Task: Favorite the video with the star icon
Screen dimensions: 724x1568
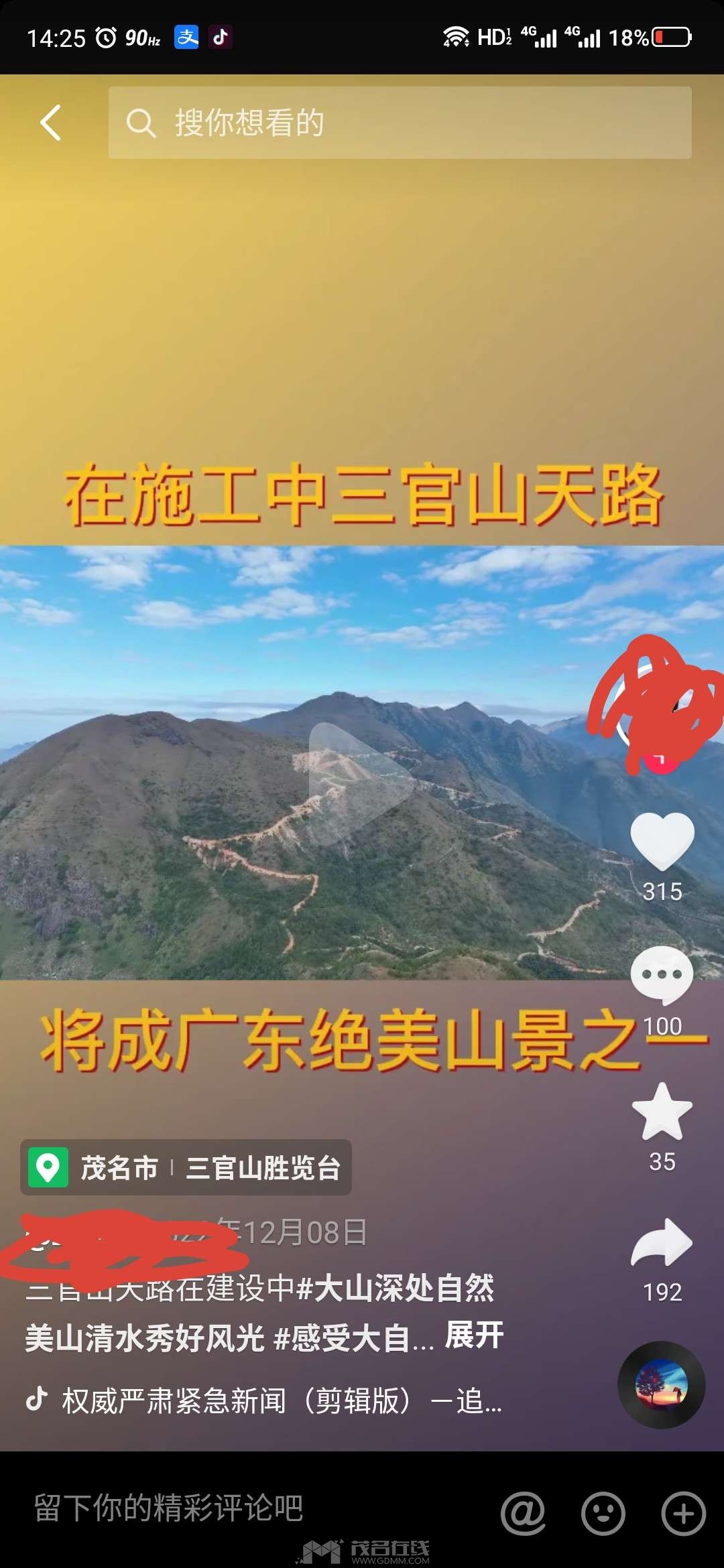Action: point(662,1112)
